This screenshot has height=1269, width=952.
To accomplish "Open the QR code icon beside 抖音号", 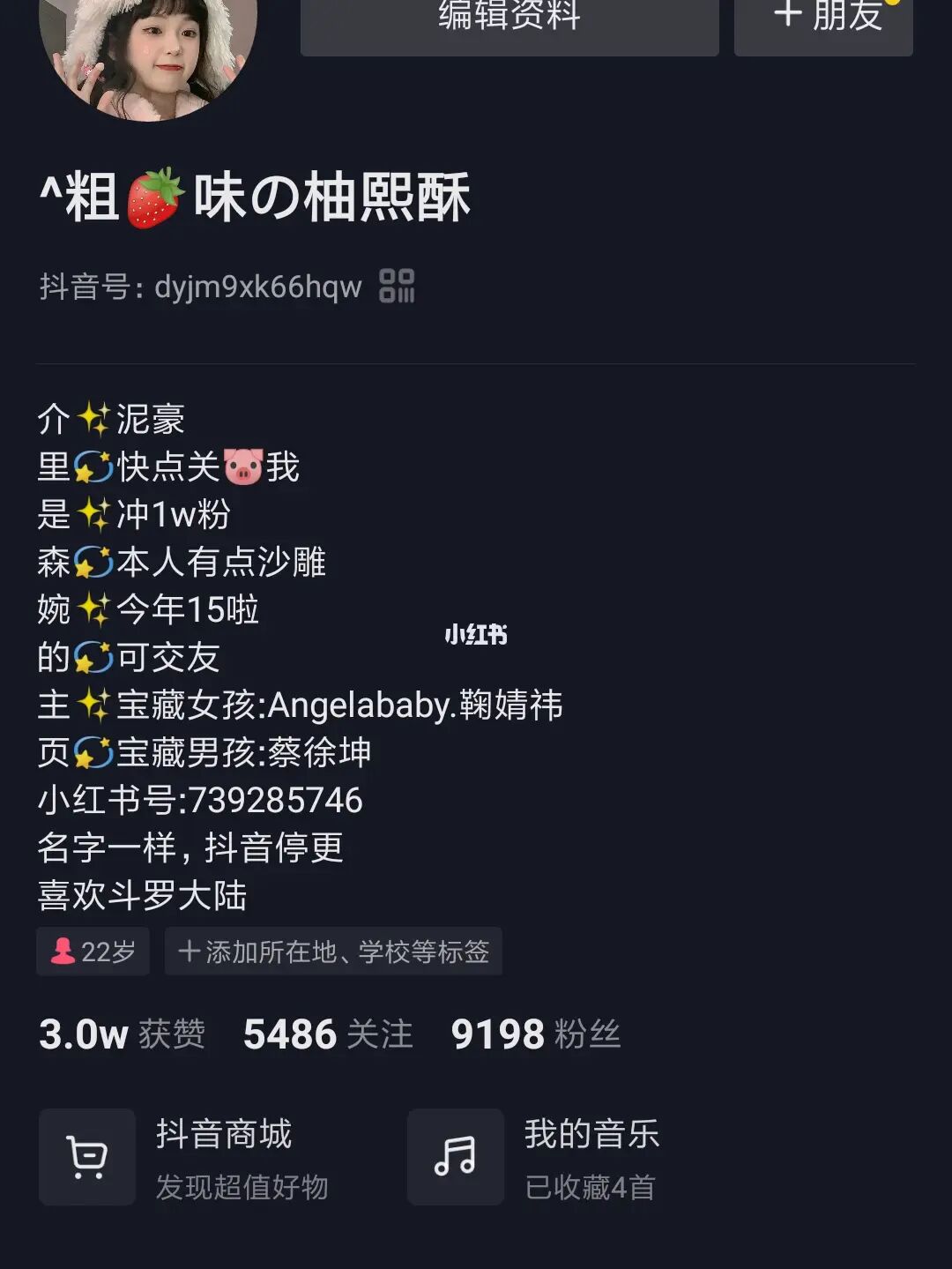I will (x=397, y=286).
